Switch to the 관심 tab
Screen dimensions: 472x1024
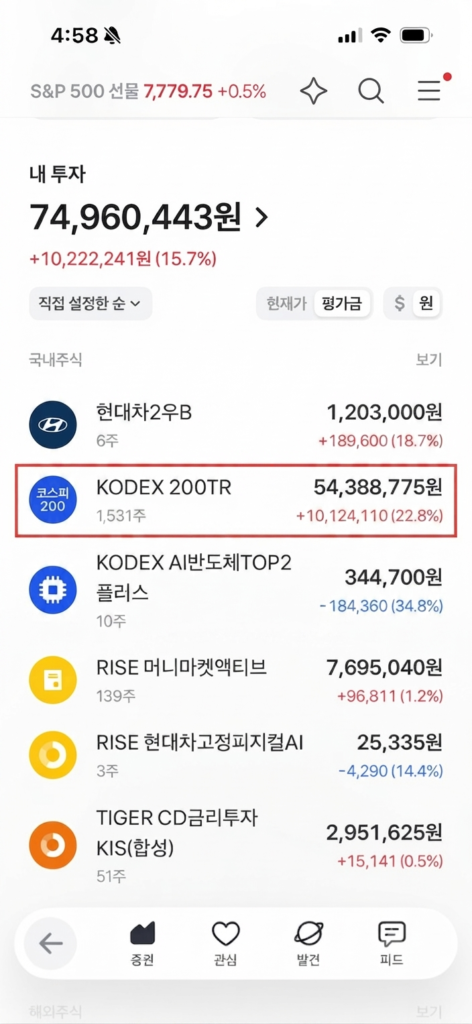(226, 944)
